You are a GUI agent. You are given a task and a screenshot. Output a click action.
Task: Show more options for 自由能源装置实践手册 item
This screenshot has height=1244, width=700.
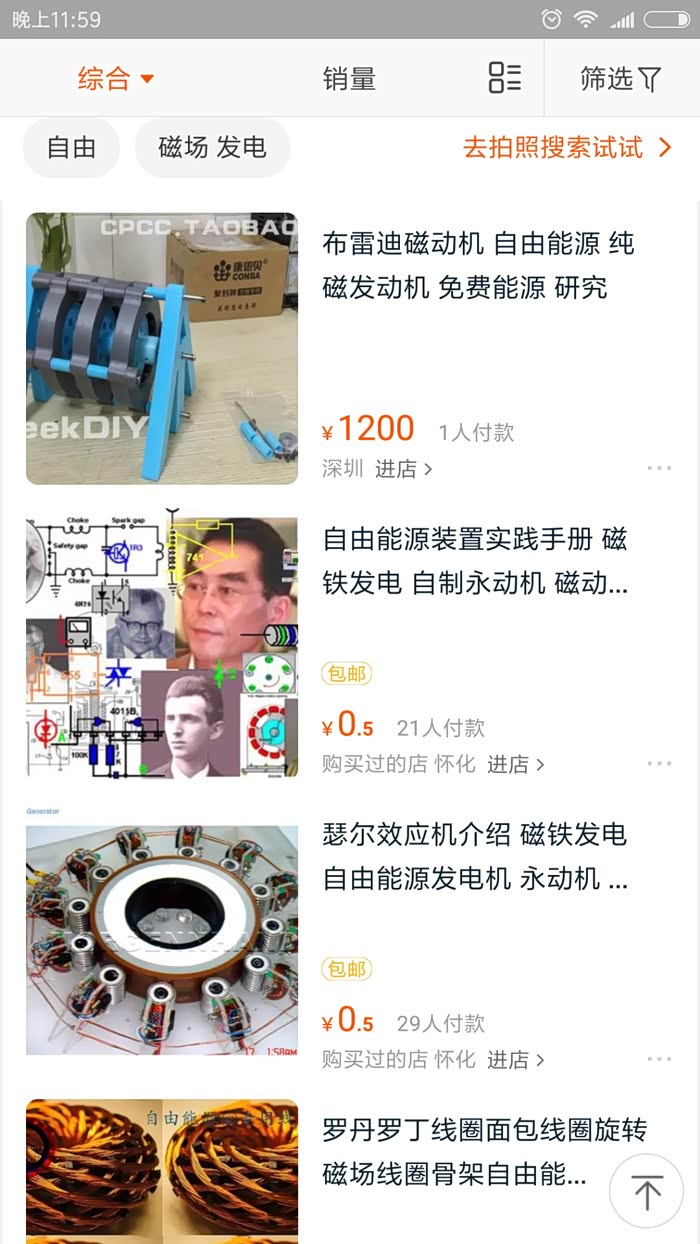659,763
